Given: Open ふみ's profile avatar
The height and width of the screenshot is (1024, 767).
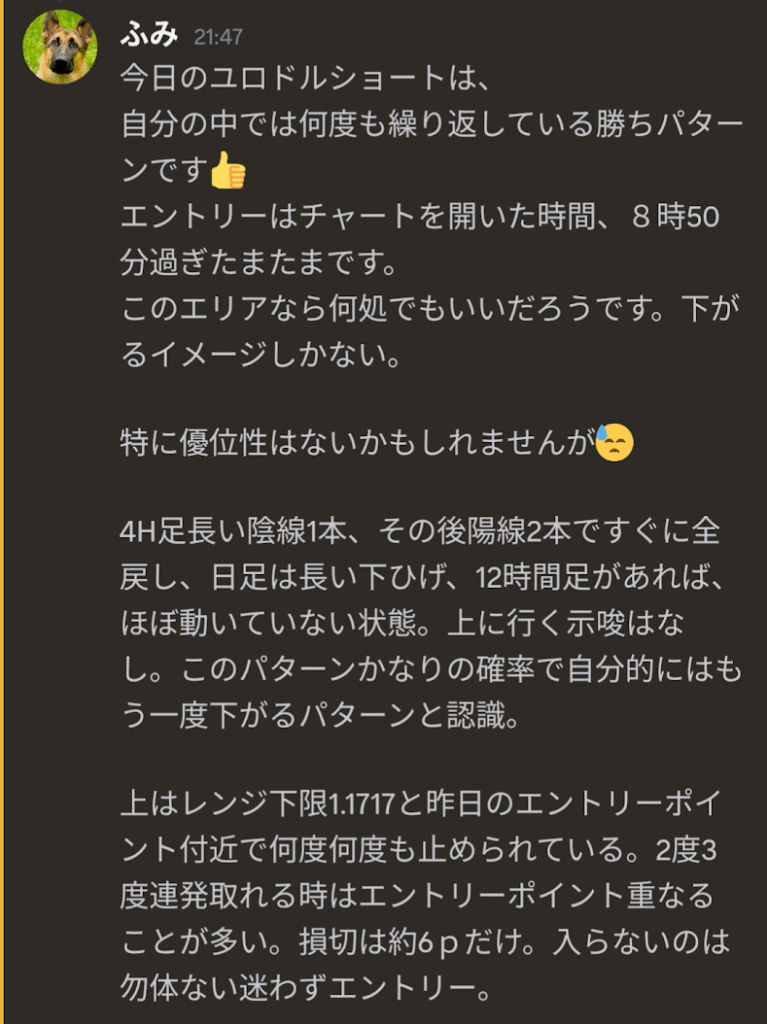Looking at the screenshot, I should (60, 47).
